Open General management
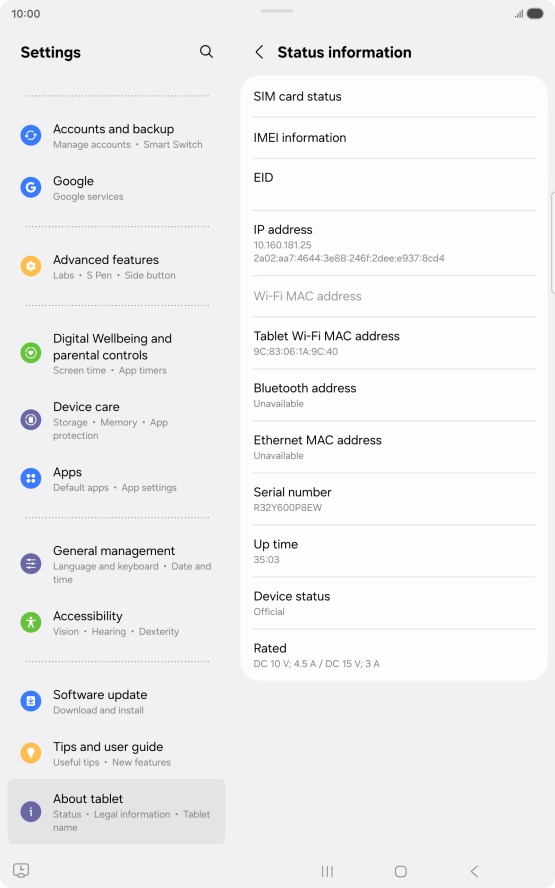Screen dimensions: 555x888 [117, 564]
